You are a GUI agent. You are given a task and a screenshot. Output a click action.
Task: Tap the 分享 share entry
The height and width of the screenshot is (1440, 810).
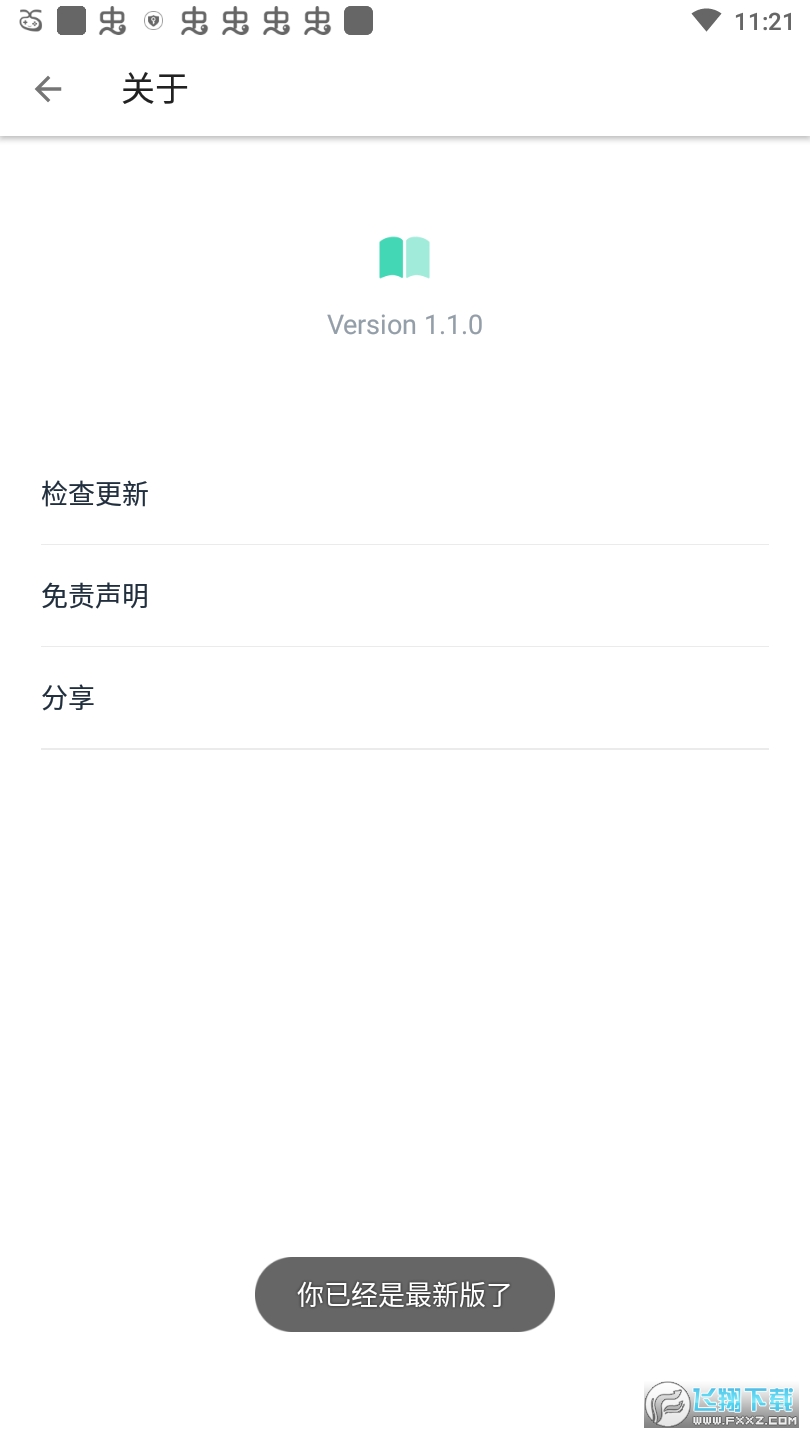pyautogui.click(x=68, y=697)
